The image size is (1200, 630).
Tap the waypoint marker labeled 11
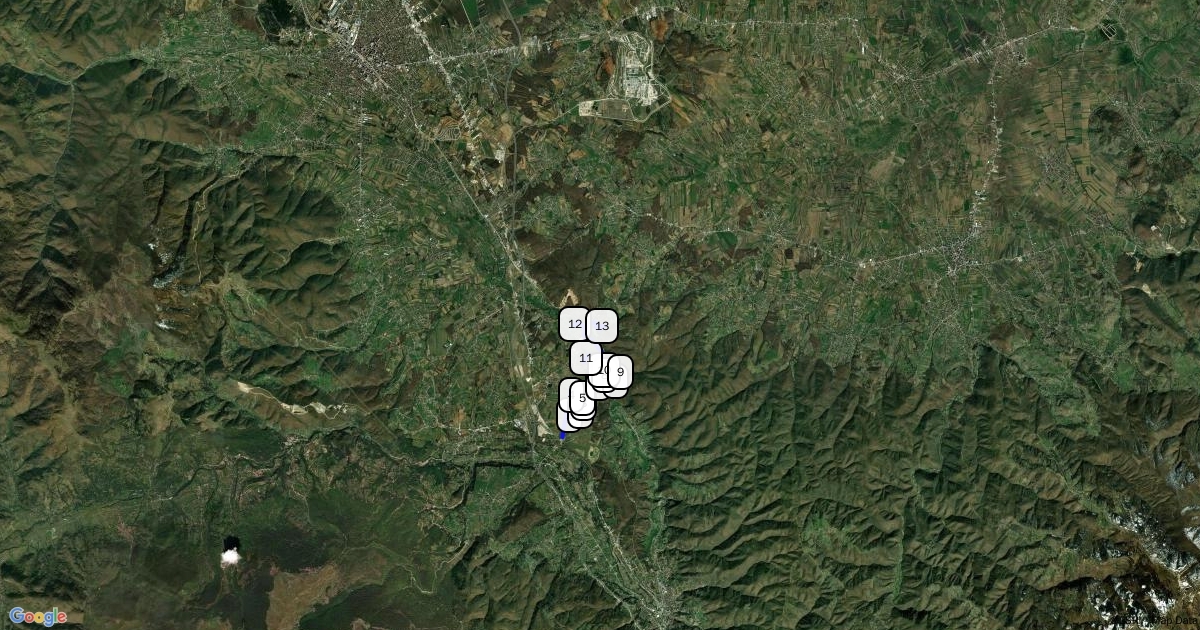tap(586, 358)
